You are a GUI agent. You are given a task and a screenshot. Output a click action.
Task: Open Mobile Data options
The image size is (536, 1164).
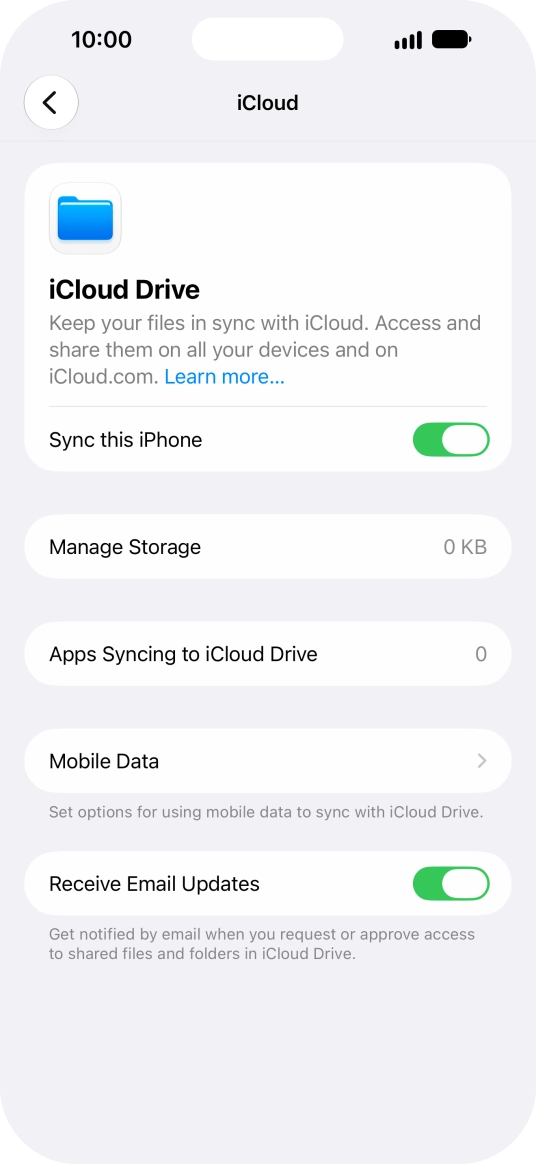click(268, 761)
